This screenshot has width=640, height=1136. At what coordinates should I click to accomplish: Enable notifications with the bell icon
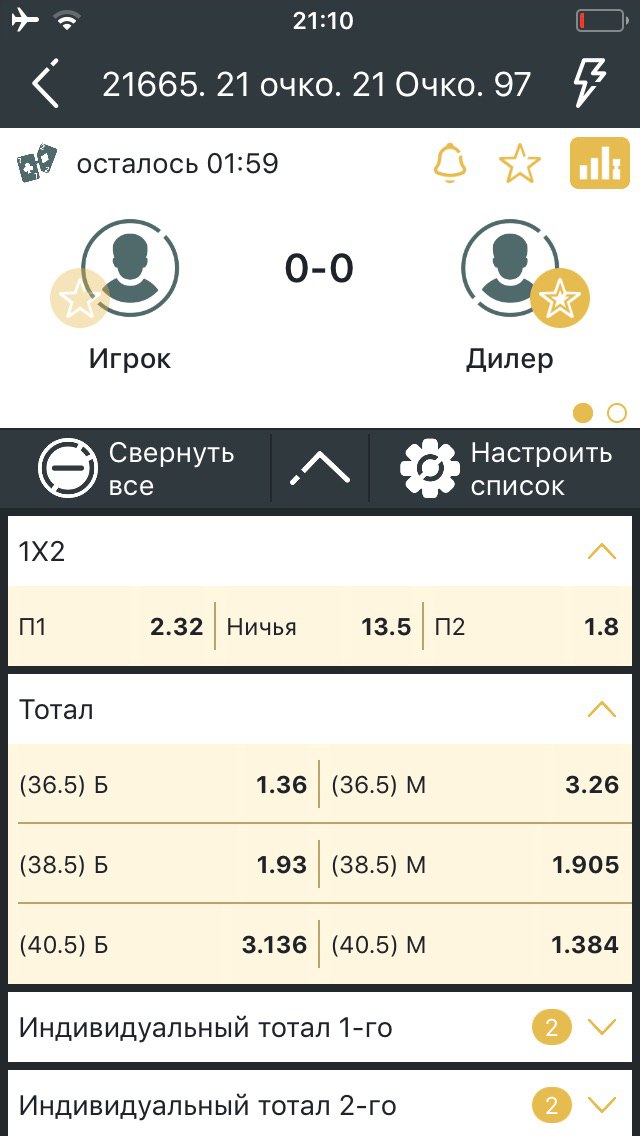[450, 163]
